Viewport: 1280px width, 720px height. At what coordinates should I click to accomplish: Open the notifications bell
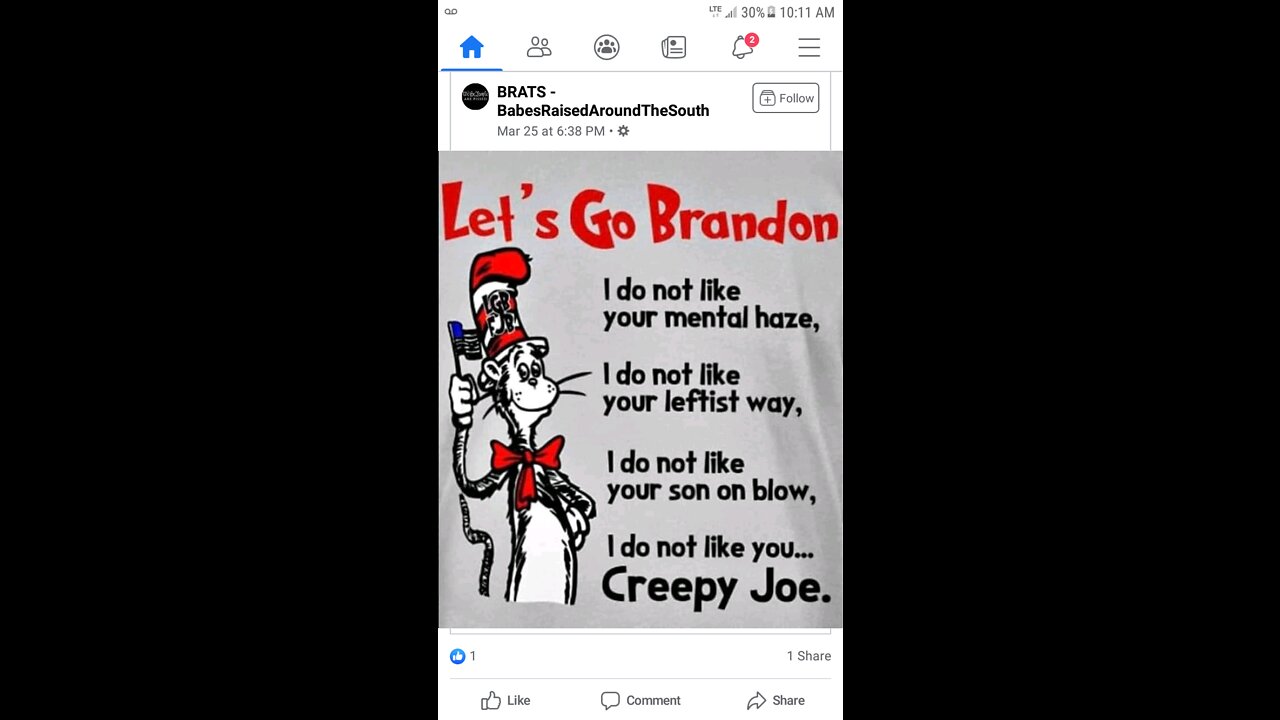click(742, 47)
